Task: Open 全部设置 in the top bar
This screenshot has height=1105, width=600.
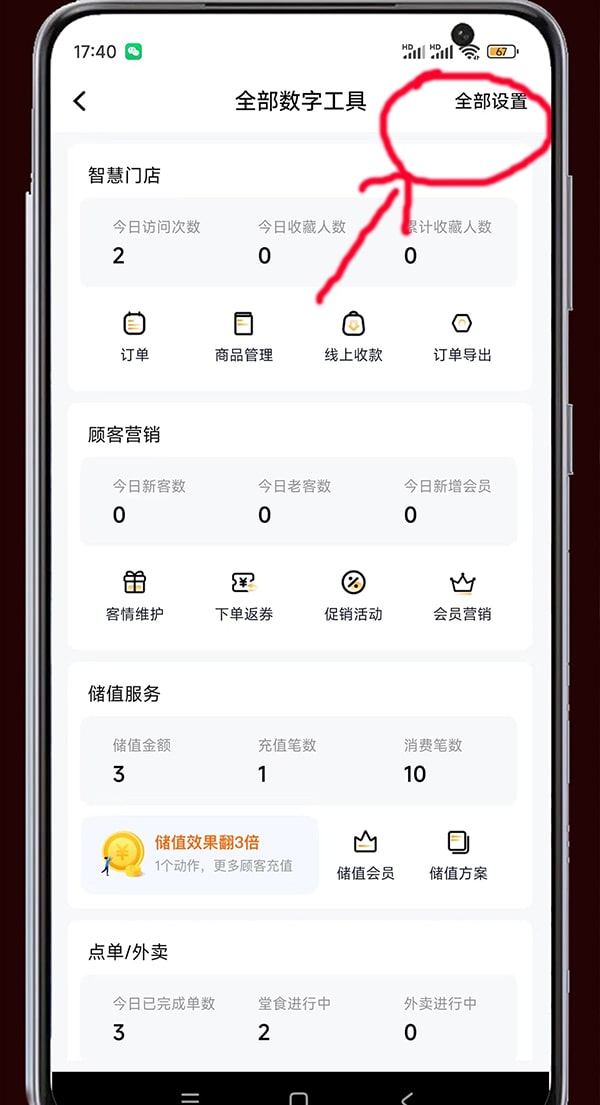Action: tap(491, 101)
